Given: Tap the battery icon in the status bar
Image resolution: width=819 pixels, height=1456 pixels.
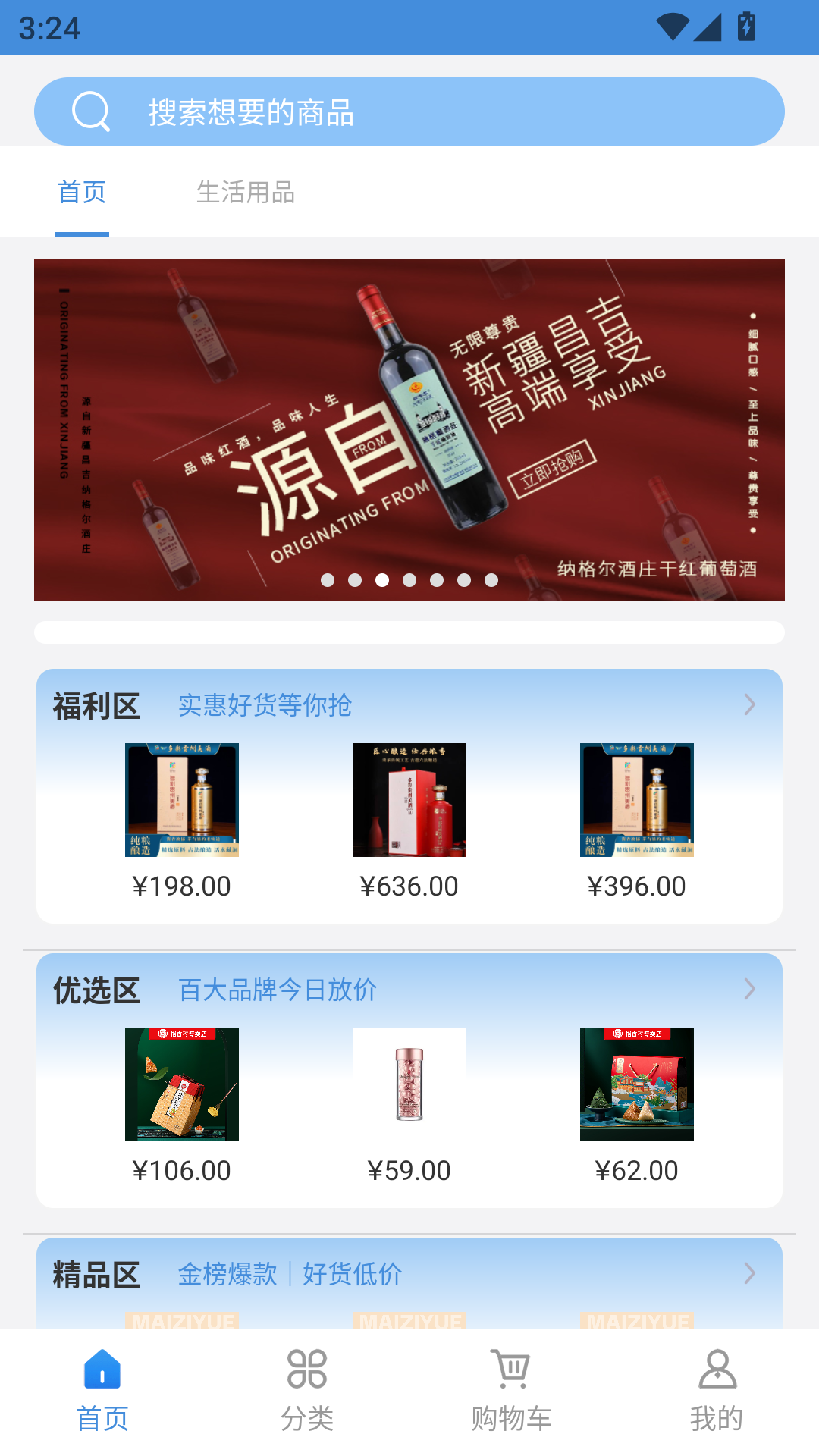Looking at the screenshot, I should [745, 25].
